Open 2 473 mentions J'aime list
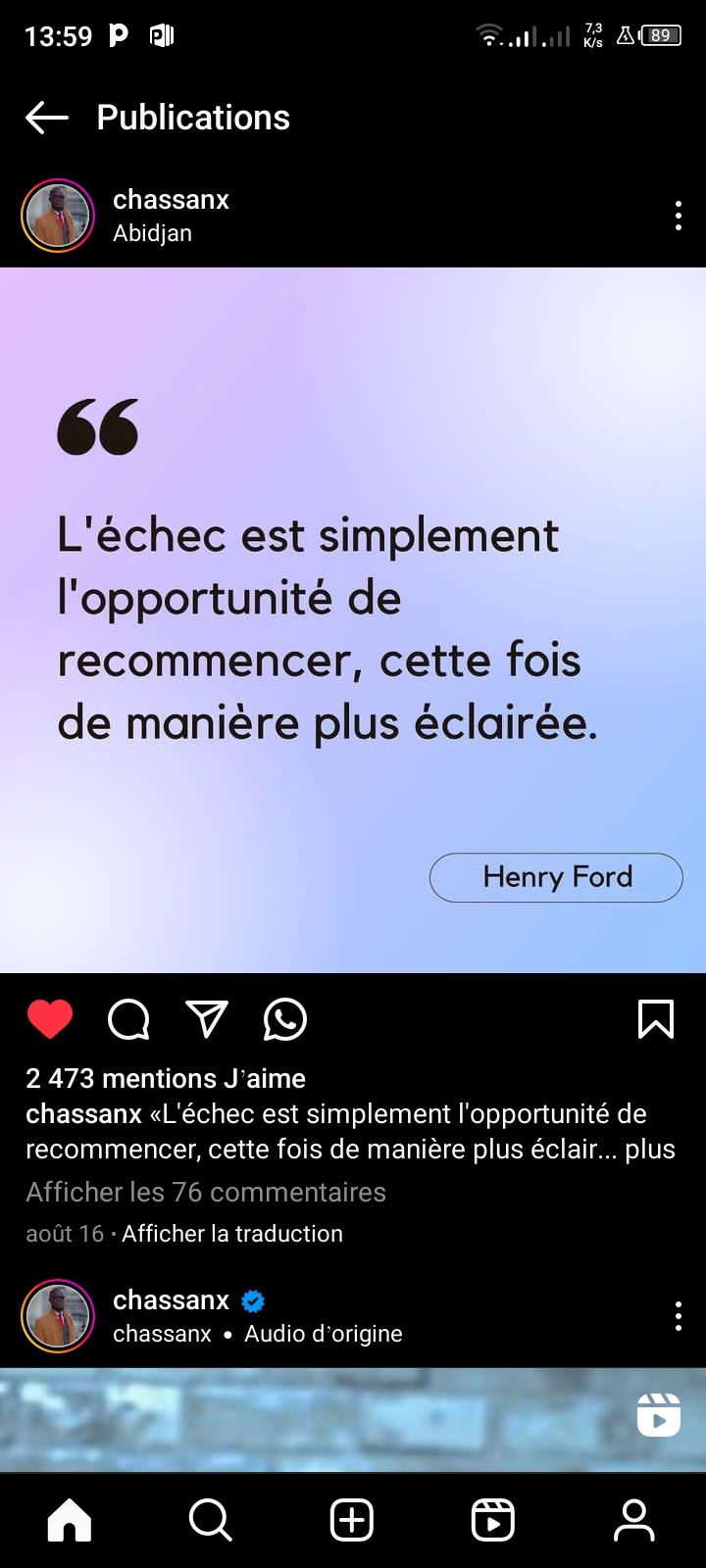 click(166, 1078)
